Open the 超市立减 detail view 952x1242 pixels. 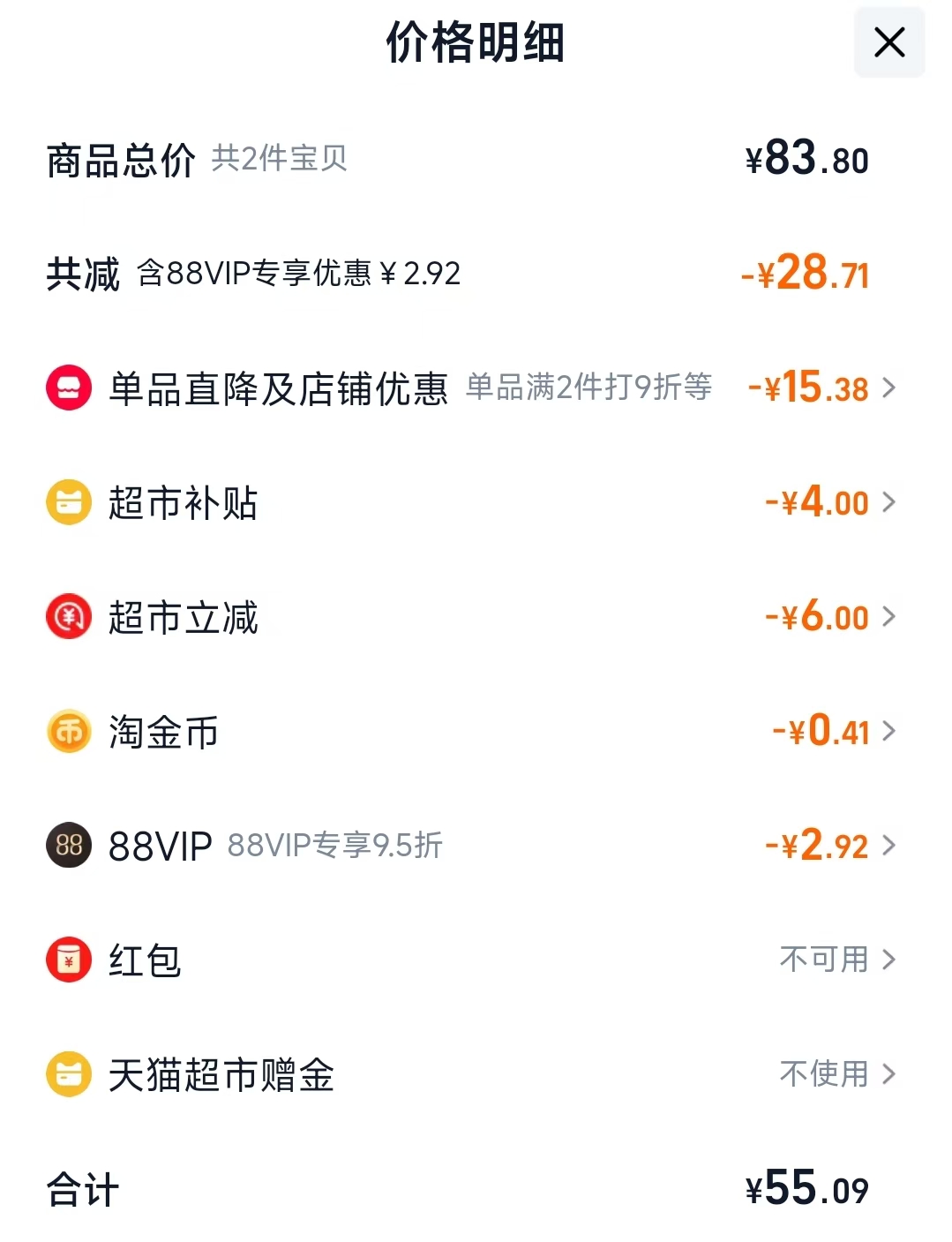click(889, 617)
